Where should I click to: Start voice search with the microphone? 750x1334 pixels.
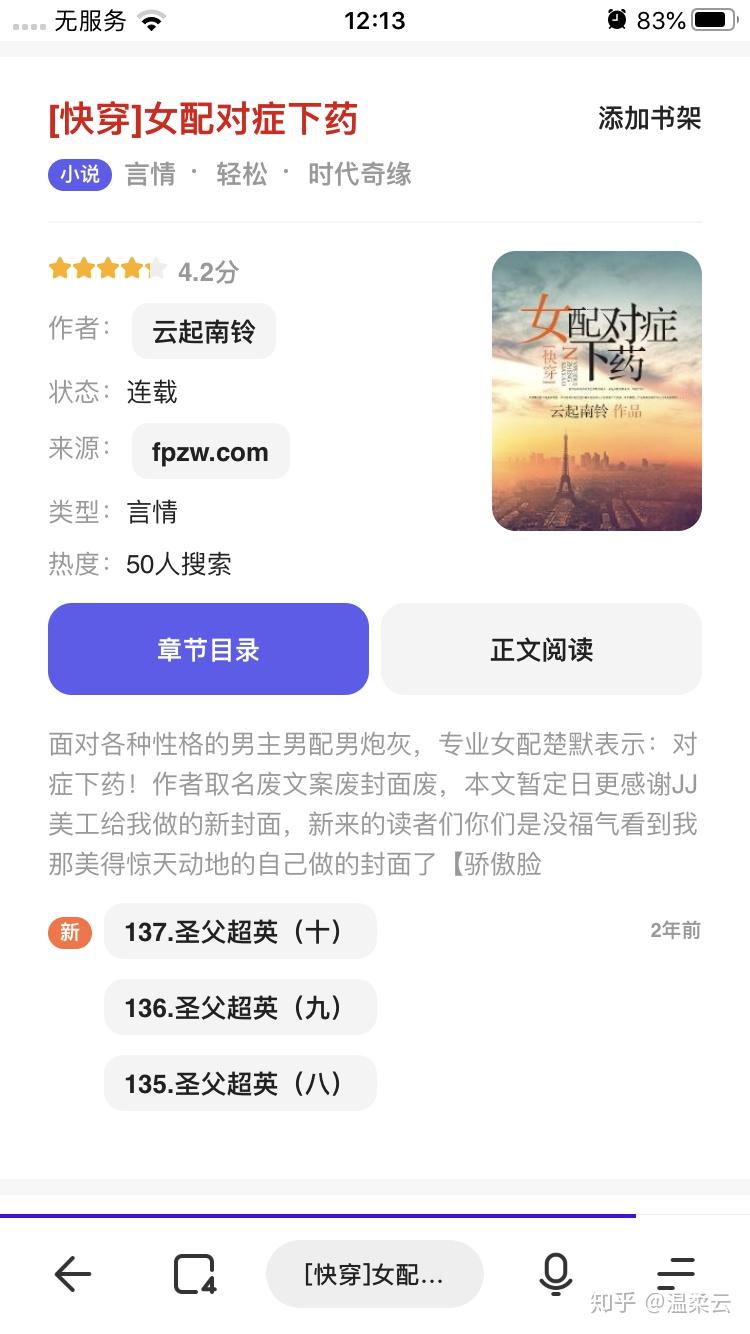point(555,1274)
